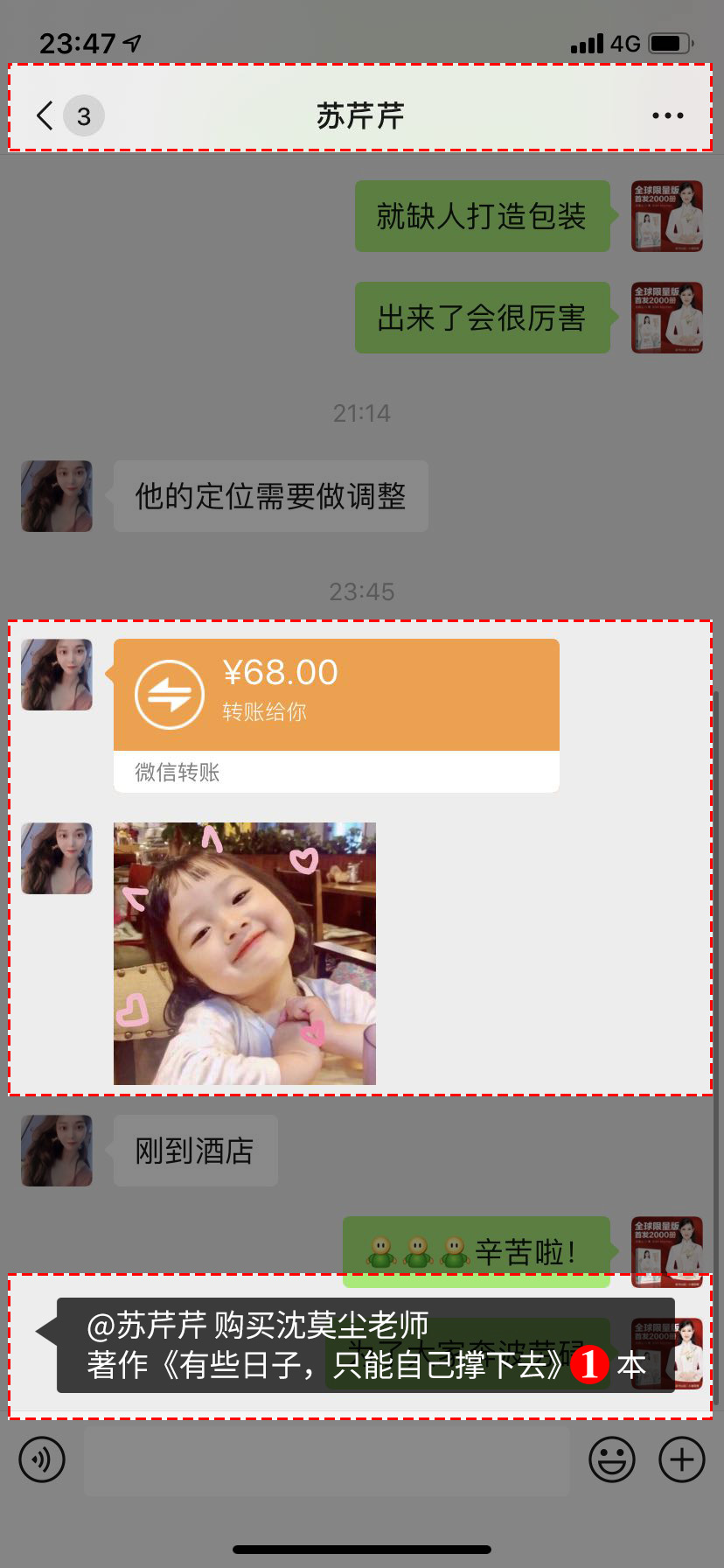Image resolution: width=724 pixels, height=1568 pixels.
Task: Focus the message text input field
Action: tap(327, 1459)
